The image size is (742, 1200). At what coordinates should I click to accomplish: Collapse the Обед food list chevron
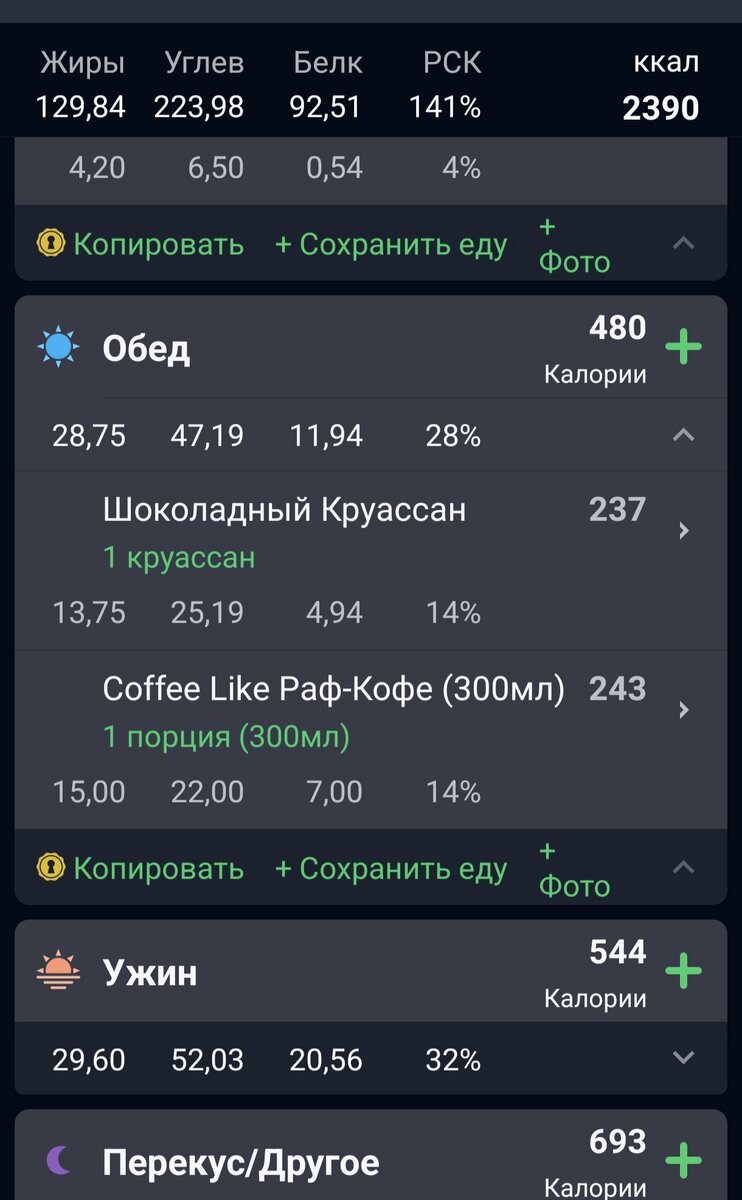point(683,436)
